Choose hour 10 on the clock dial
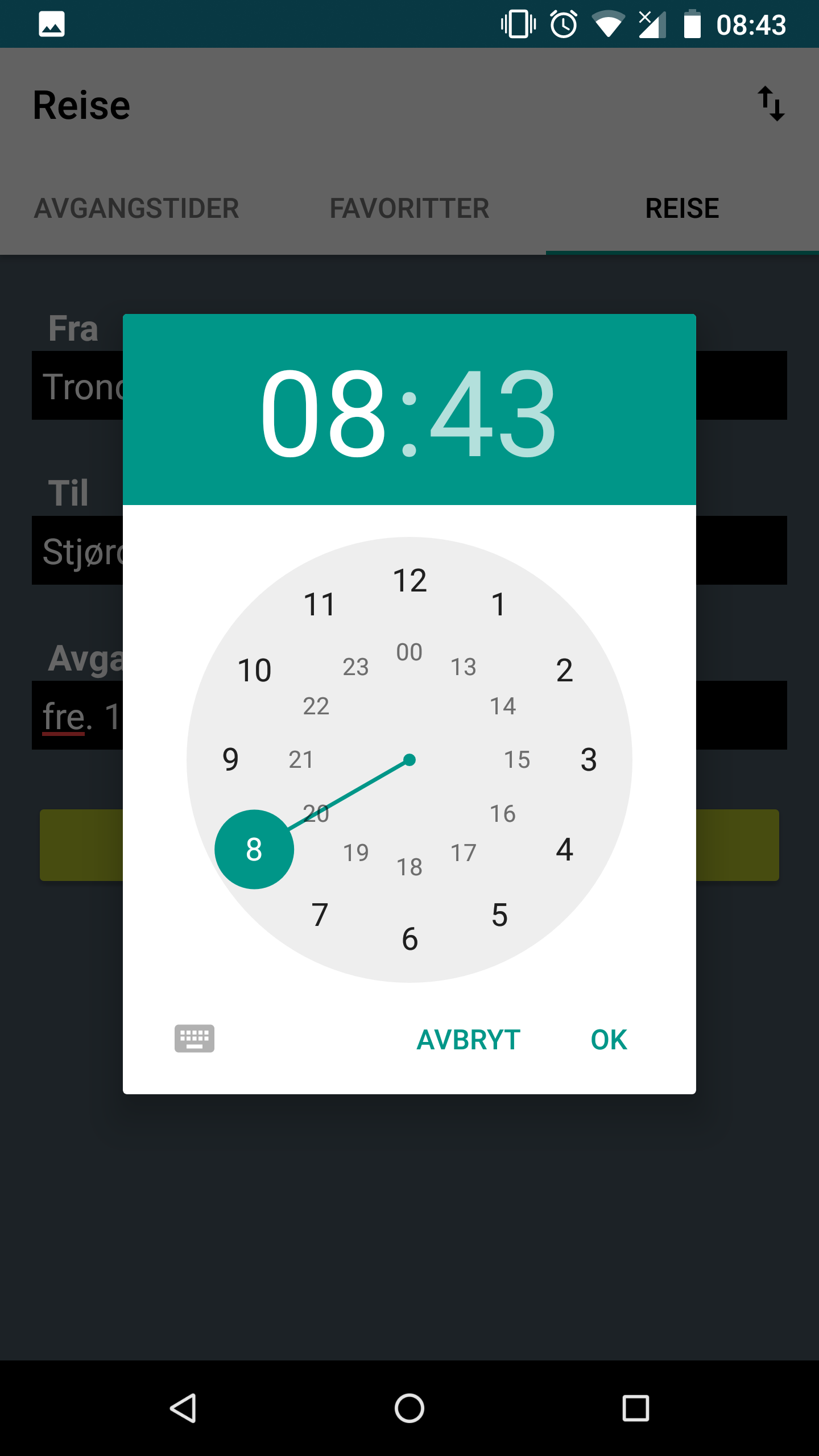 pyautogui.click(x=254, y=670)
